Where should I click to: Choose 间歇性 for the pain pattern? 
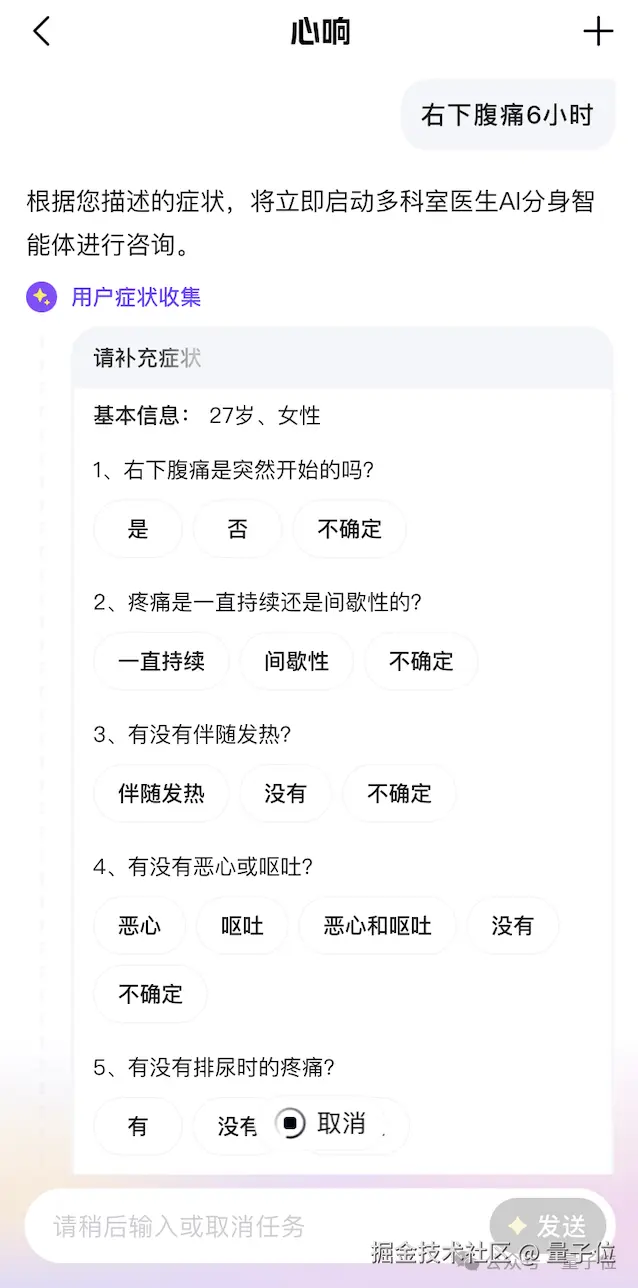coord(296,661)
